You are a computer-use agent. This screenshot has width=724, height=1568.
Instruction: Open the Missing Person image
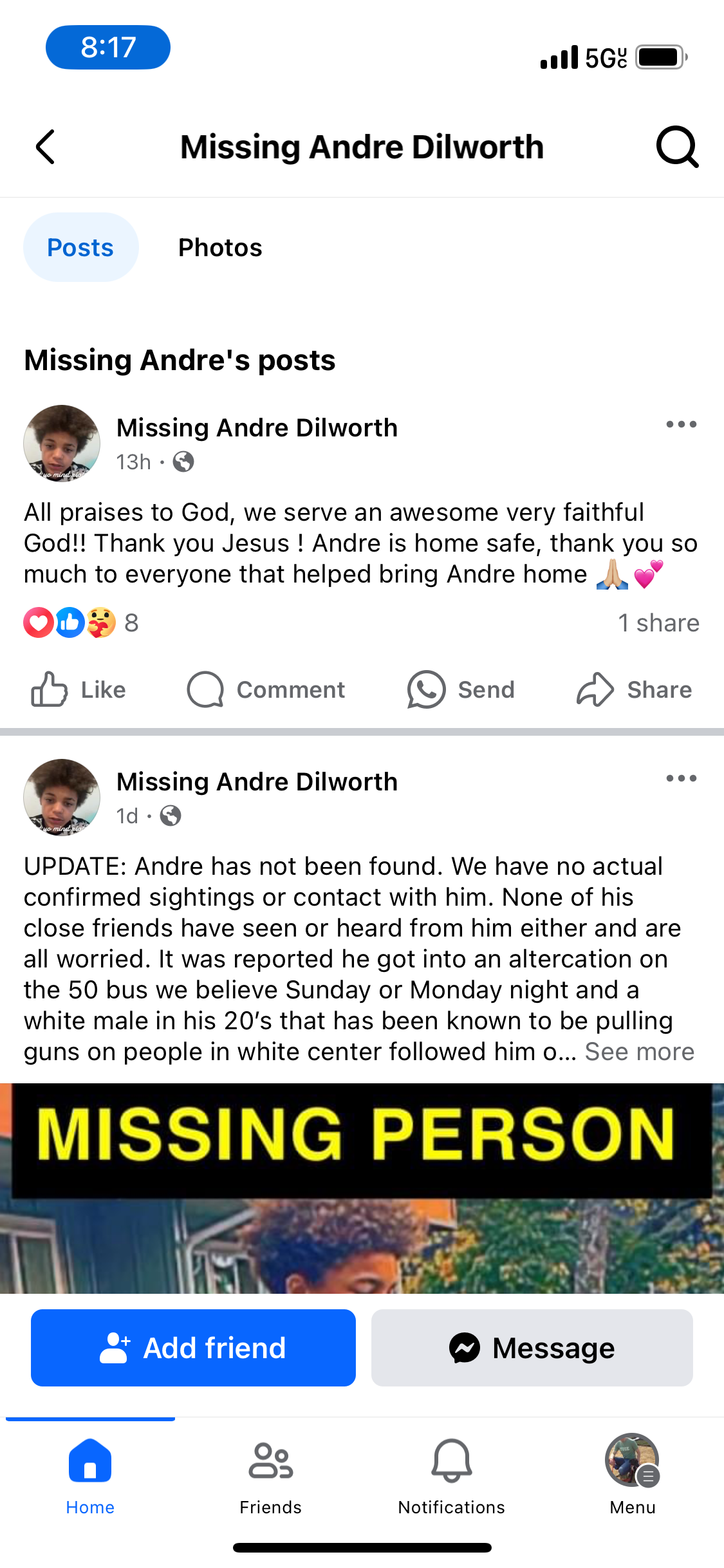362,1188
